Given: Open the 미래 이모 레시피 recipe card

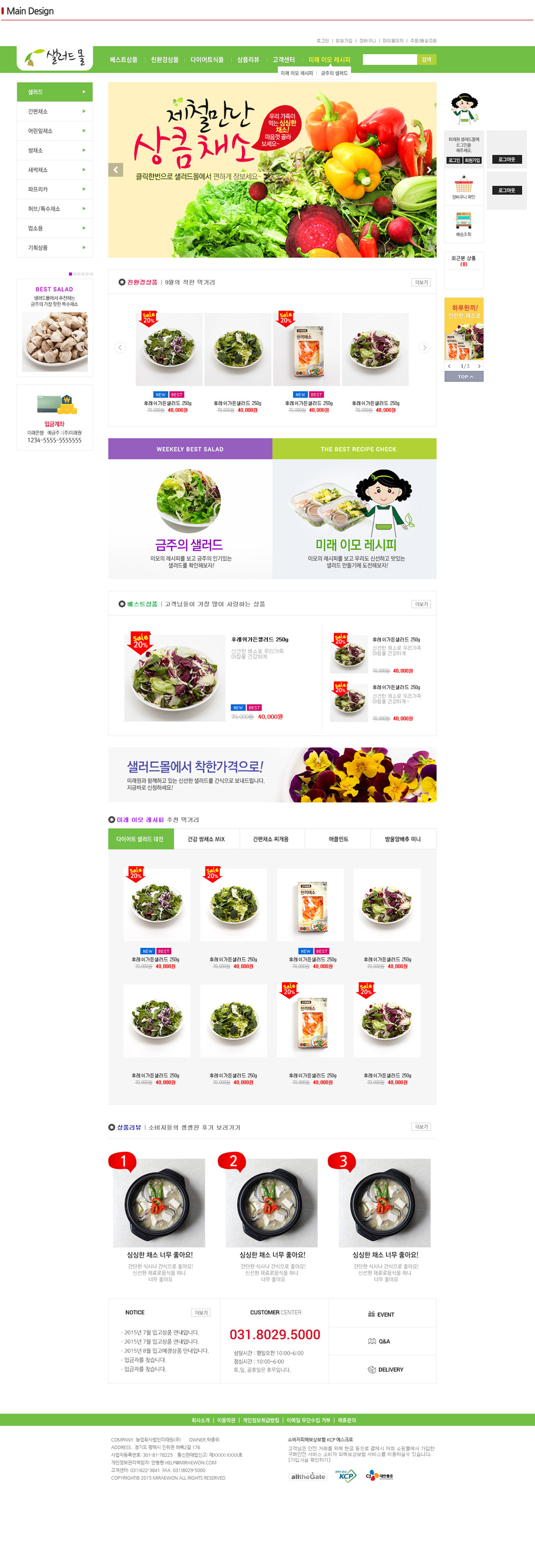Looking at the screenshot, I should 354,518.
